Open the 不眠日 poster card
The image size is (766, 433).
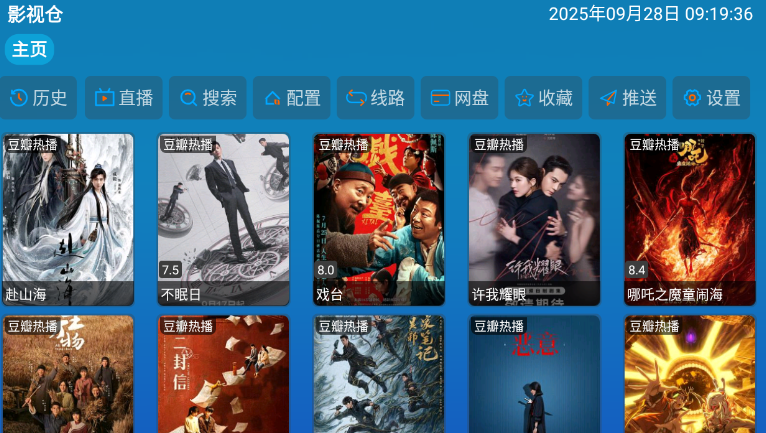[223, 219]
